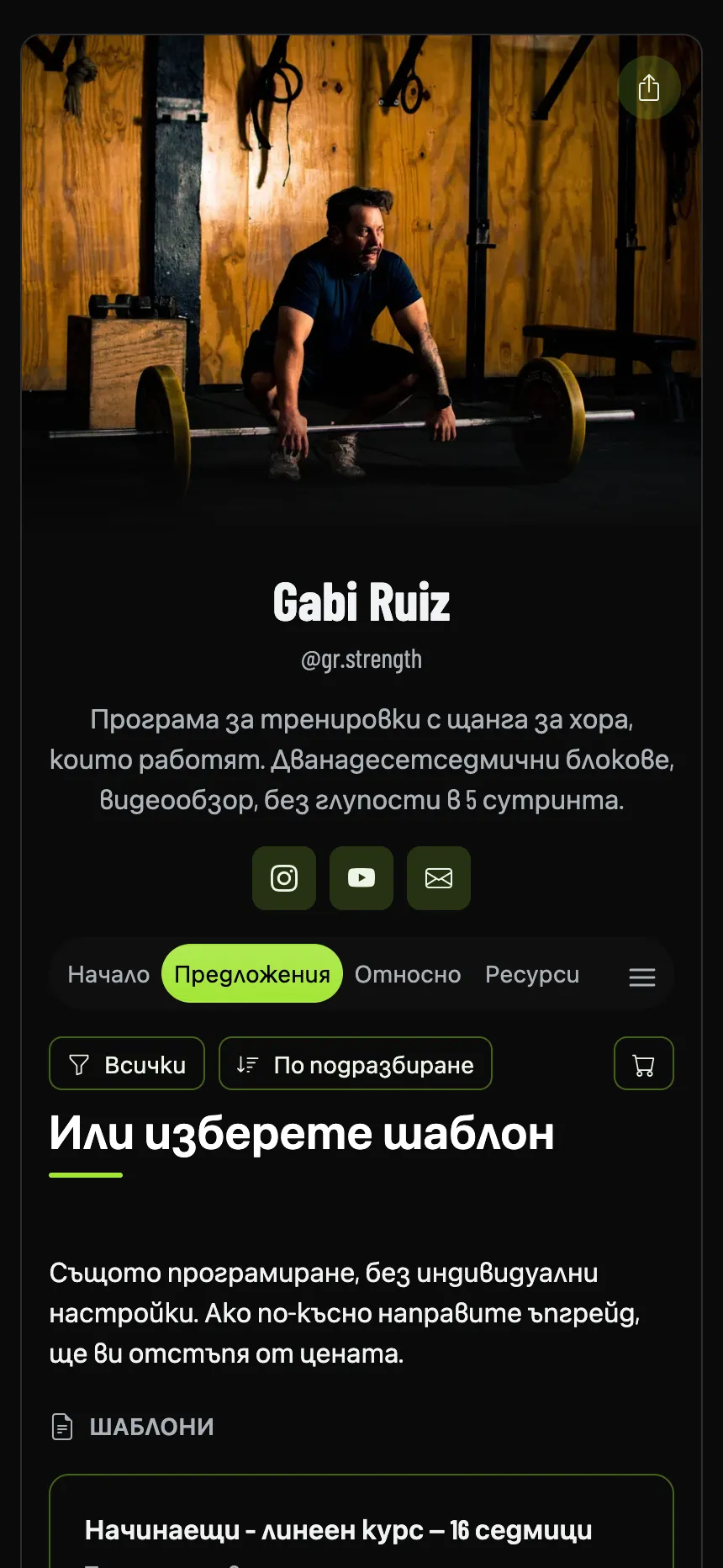This screenshot has width=723, height=1568.
Task: Open the shopping cart
Action: pyautogui.click(x=644, y=1064)
